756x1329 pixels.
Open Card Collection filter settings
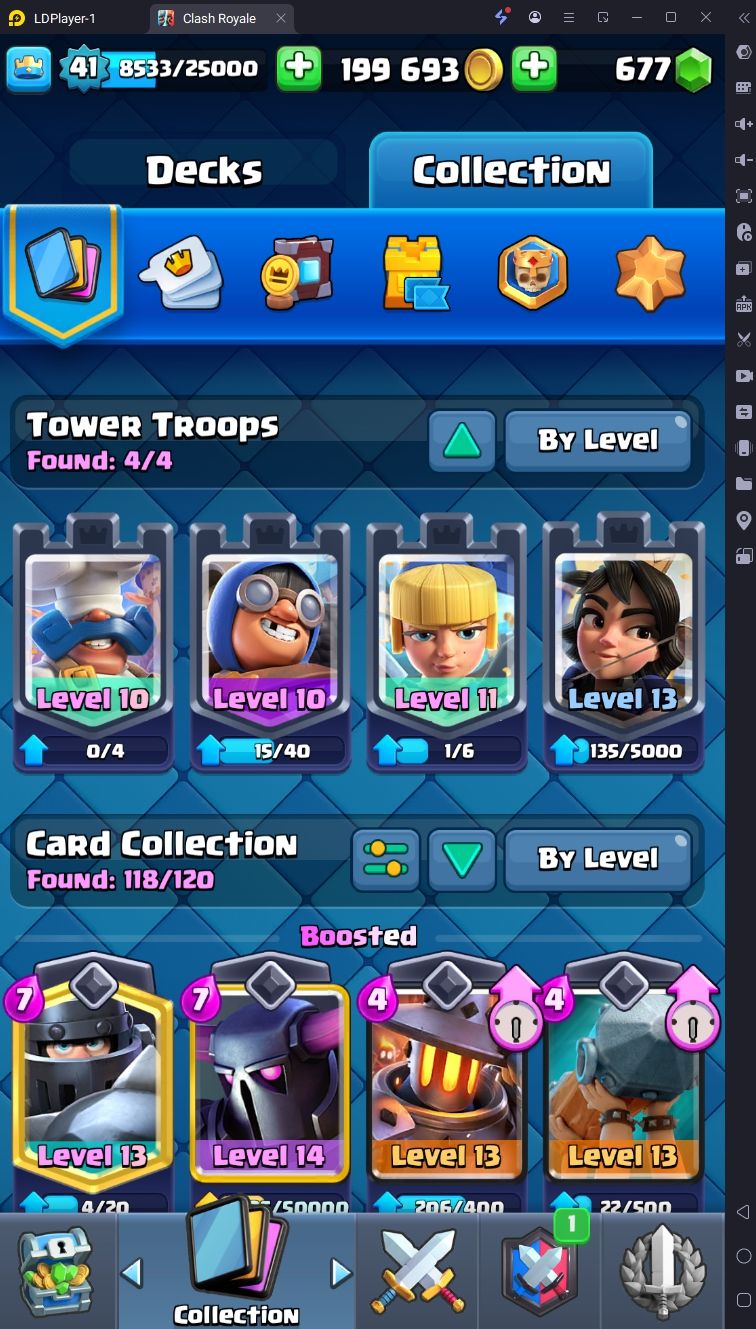386,859
